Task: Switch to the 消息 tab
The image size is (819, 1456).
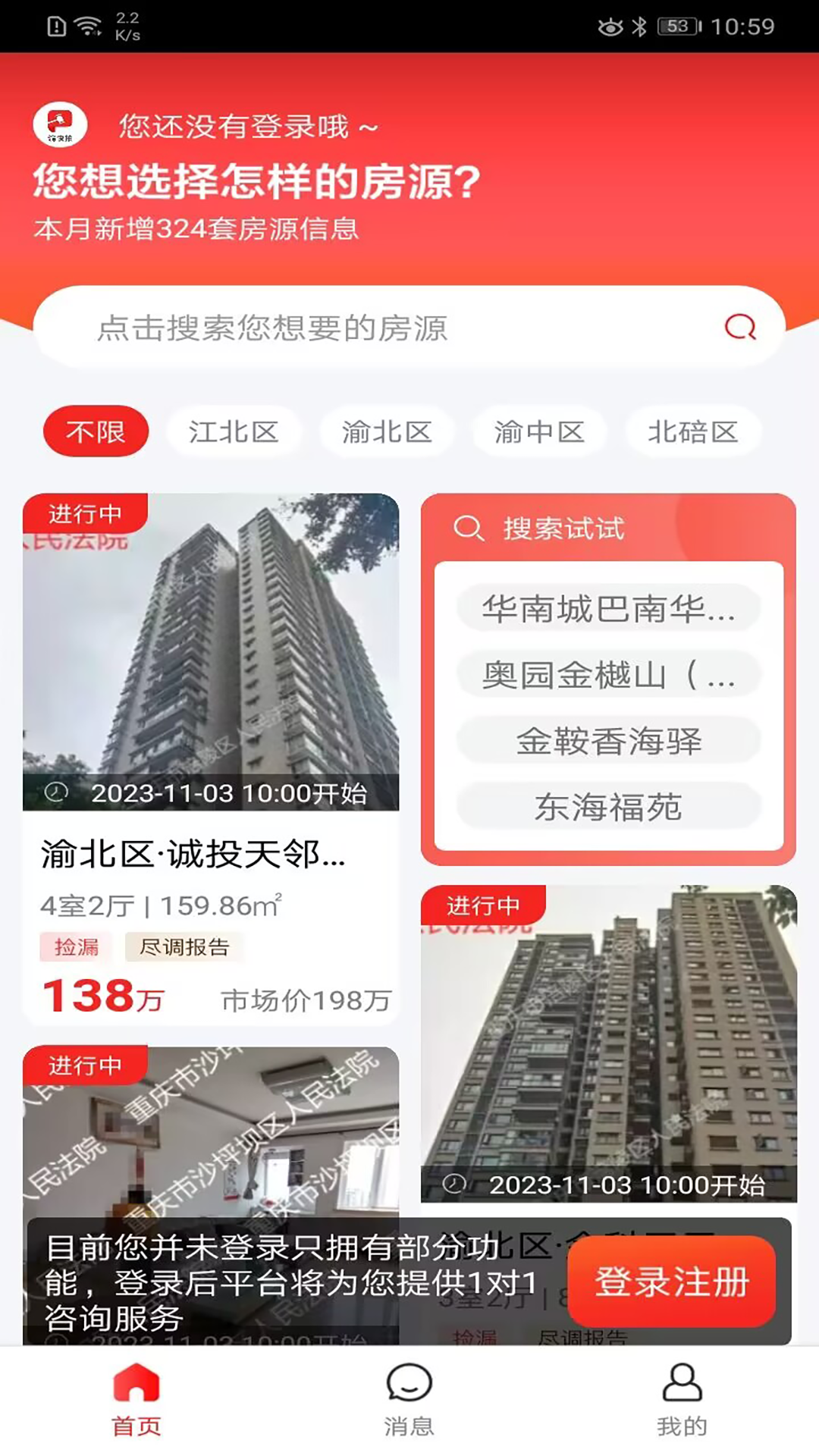Action: pyautogui.click(x=409, y=1400)
